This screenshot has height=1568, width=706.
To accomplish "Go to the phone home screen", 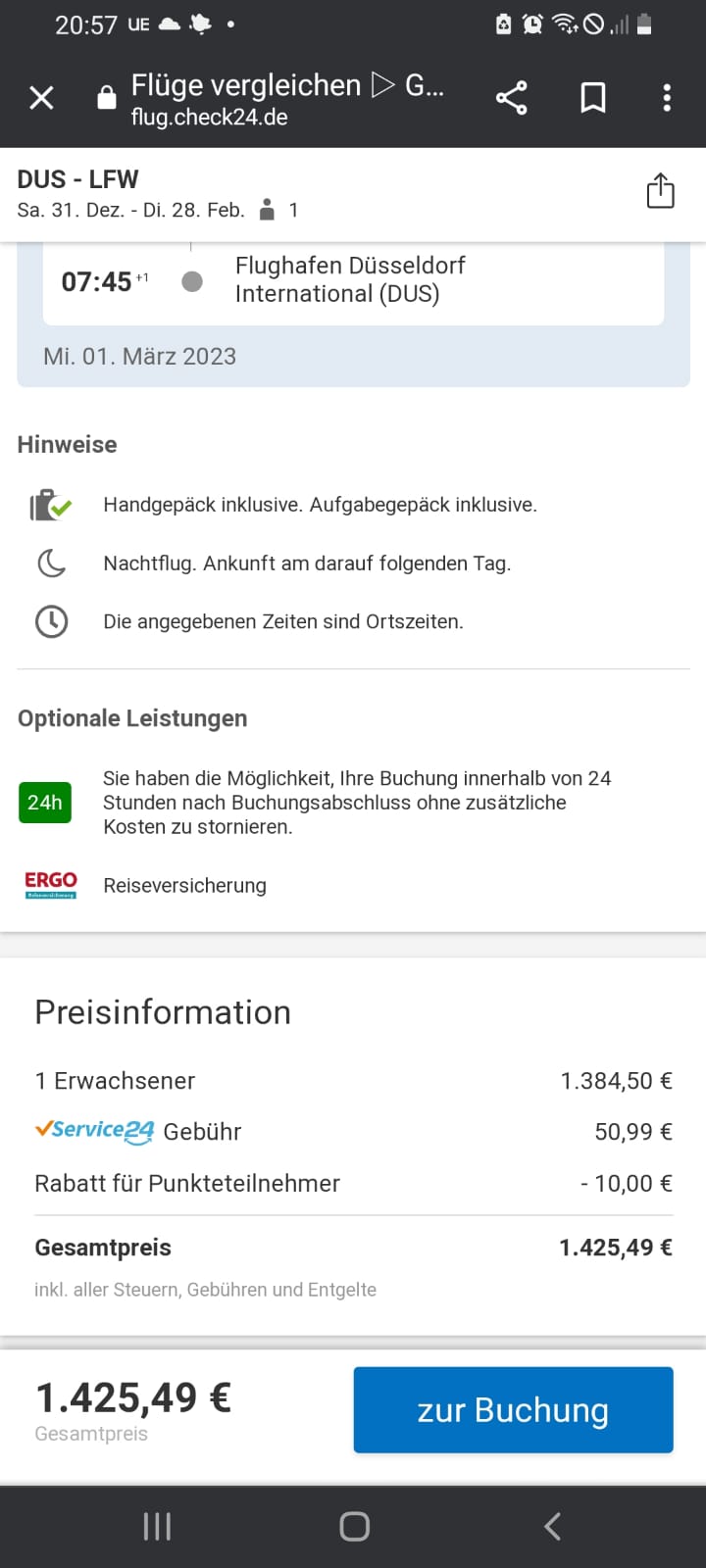I will tap(354, 1526).
